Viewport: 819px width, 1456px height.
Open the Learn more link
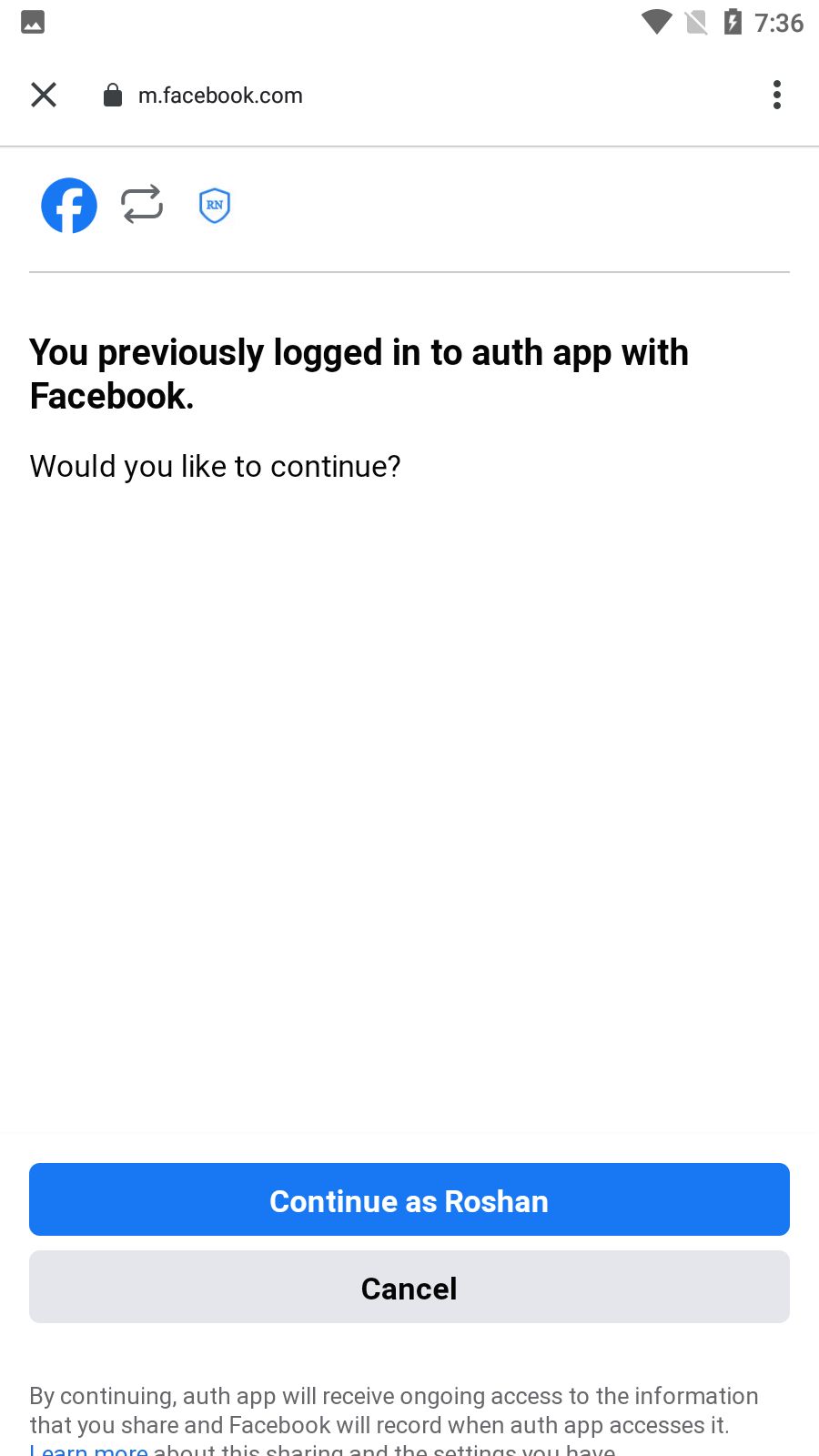click(x=88, y=1449)
